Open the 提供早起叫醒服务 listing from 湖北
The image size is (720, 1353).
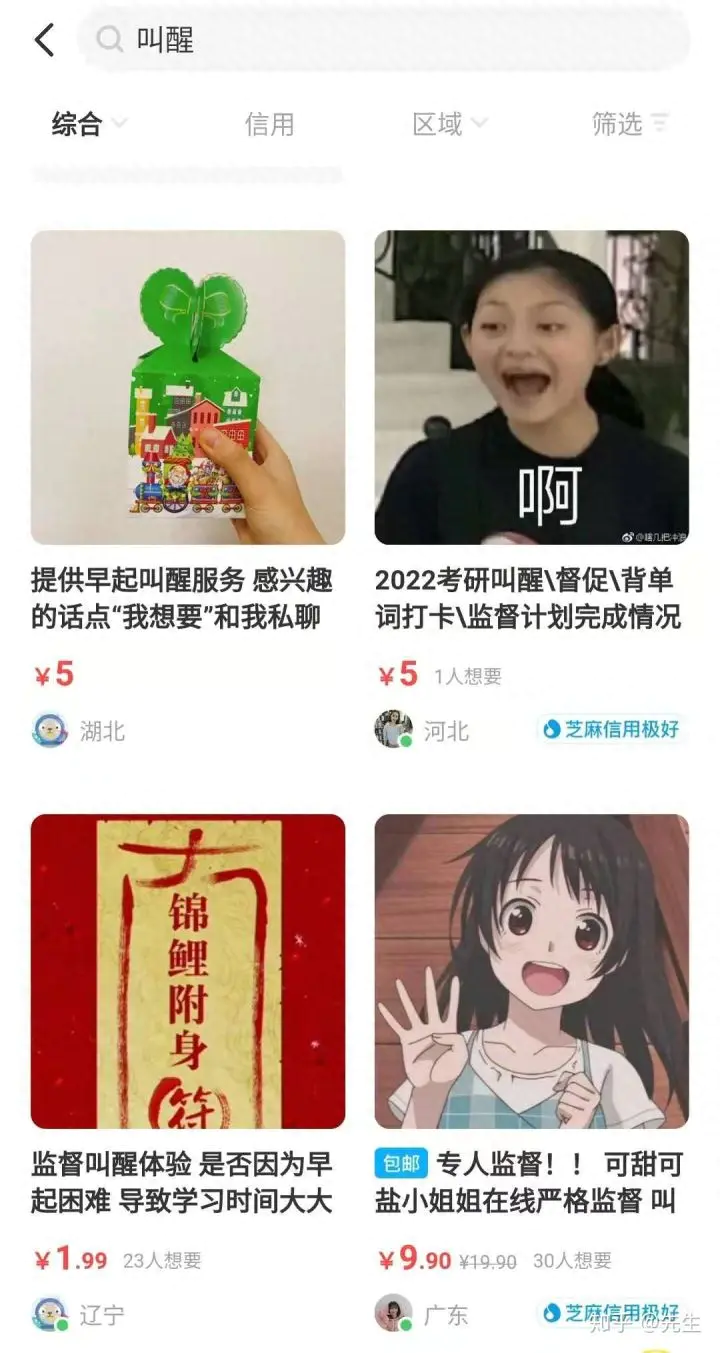pyautogui.click(x=188, y=388)
